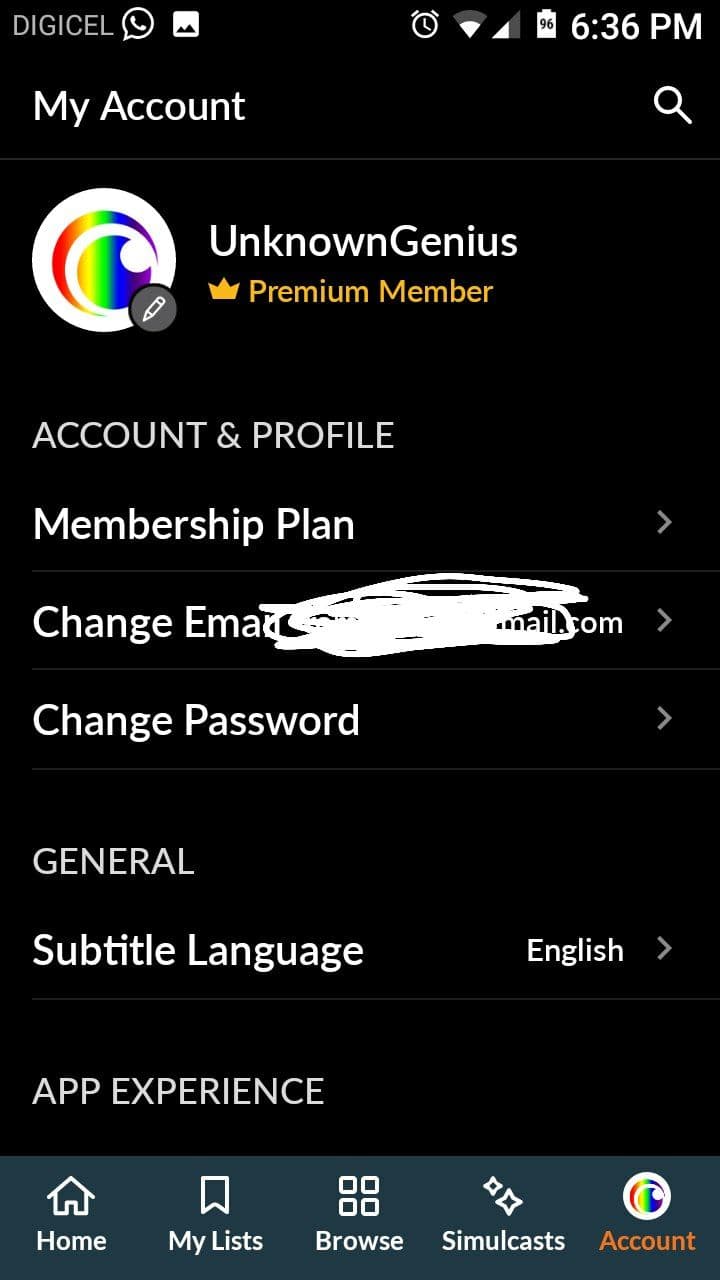View the Simulcasts tab
720x1280 pixels.
[503, 1215]
